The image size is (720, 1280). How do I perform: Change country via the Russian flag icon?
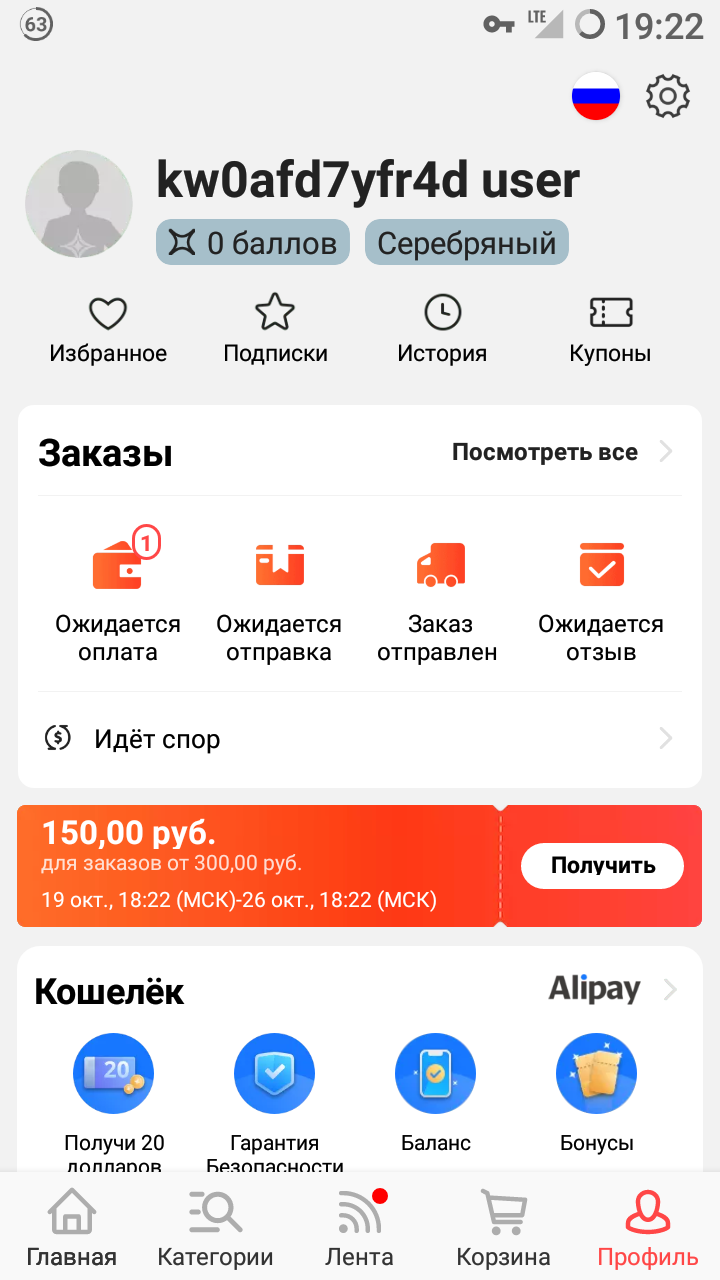point(596,96)
